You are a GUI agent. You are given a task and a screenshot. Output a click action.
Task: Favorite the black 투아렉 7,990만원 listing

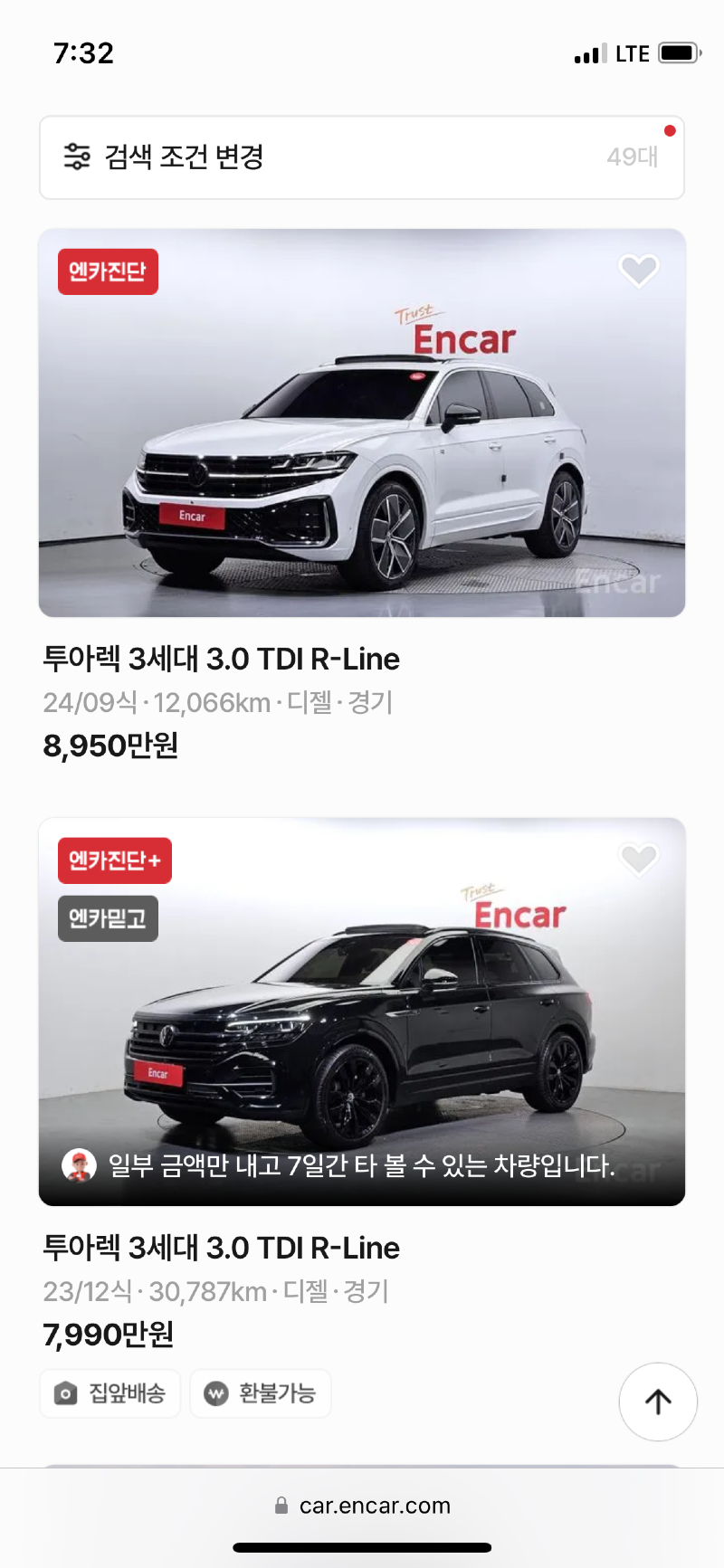tap(638, 859)
